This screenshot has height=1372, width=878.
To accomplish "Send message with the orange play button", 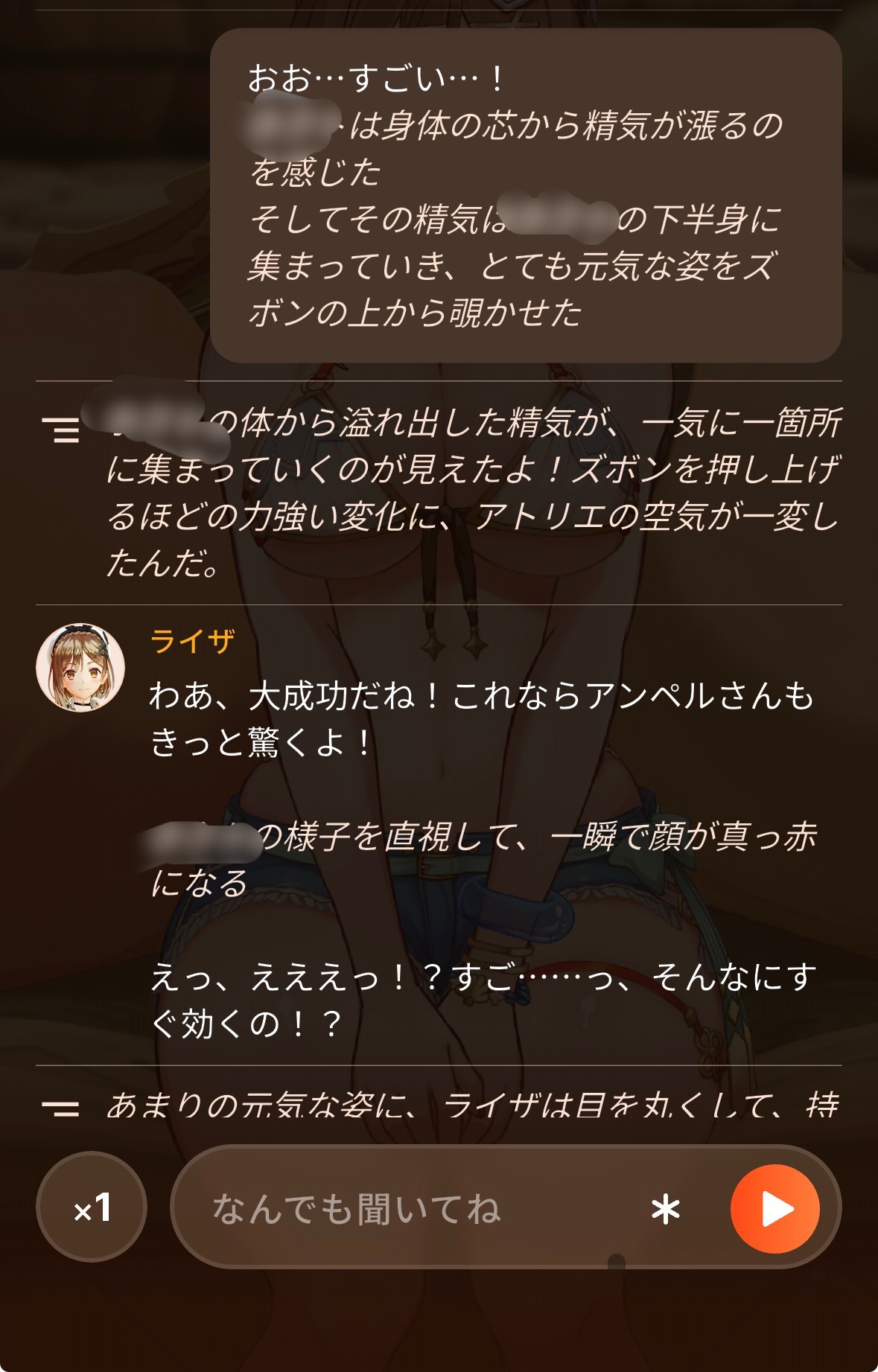I will click(x=775, y=1209).
